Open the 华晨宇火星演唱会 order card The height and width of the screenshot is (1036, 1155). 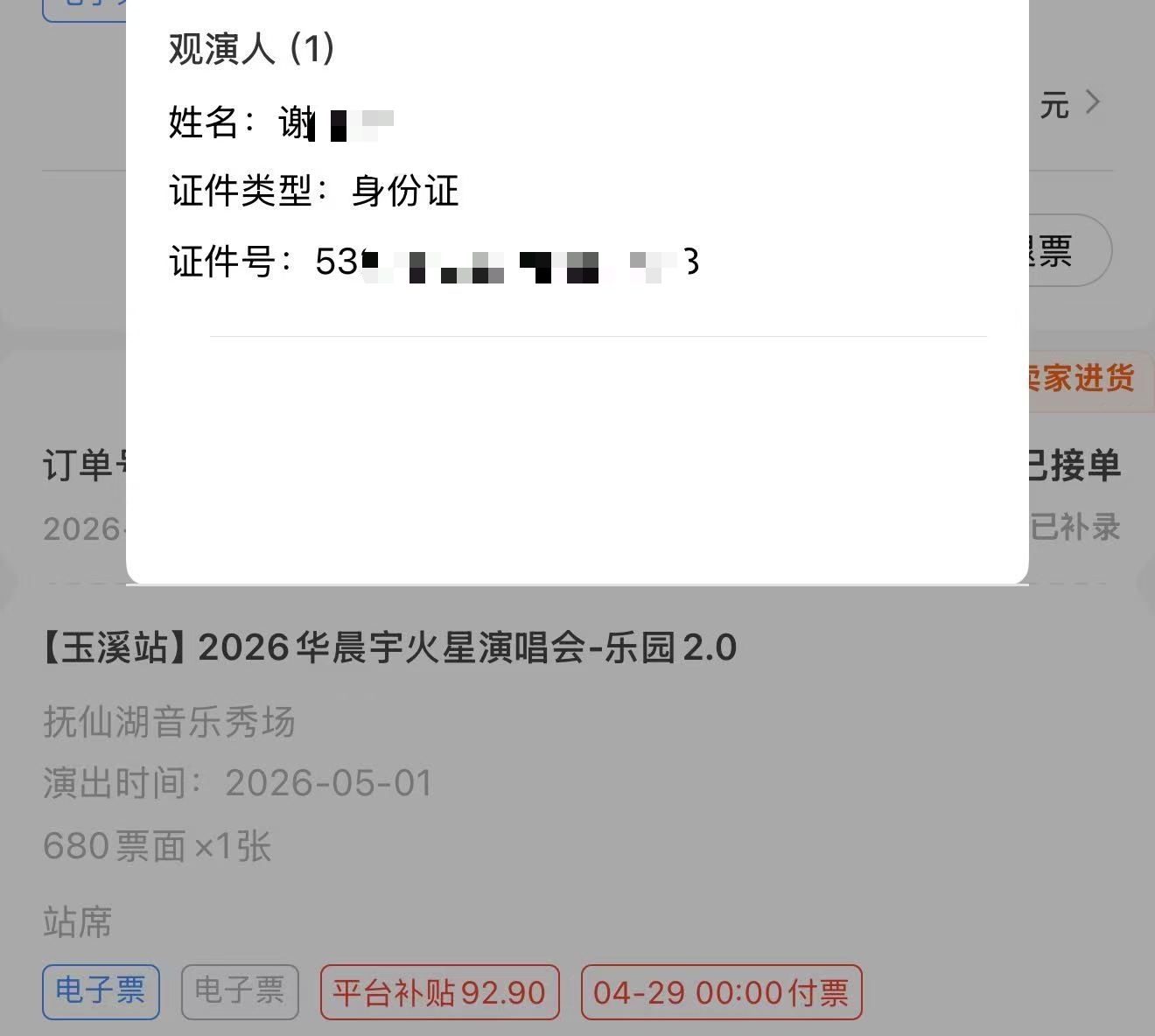pos(390,648)
